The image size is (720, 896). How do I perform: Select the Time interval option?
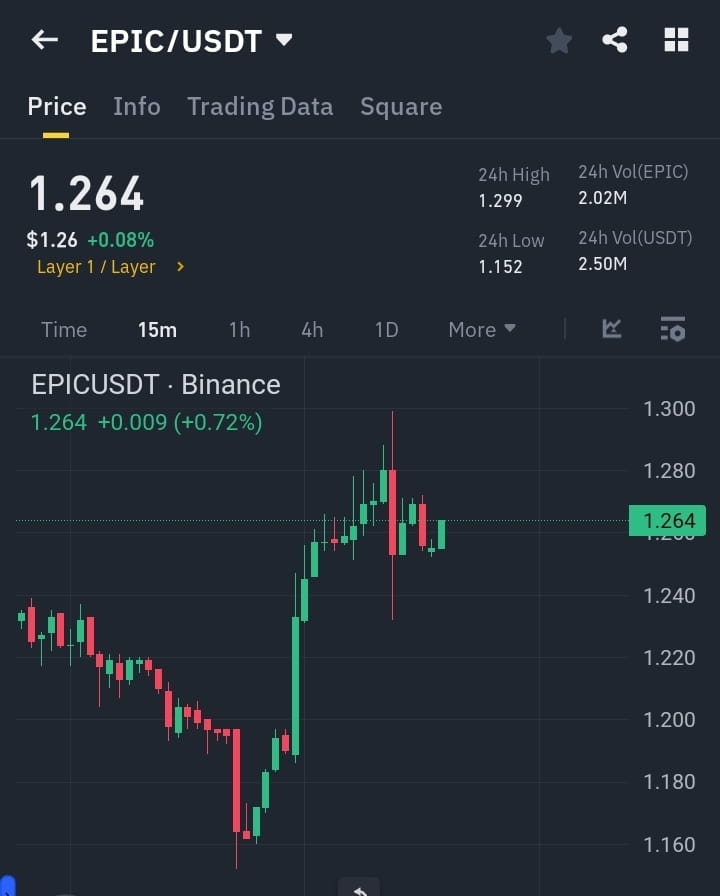[64, 328]
